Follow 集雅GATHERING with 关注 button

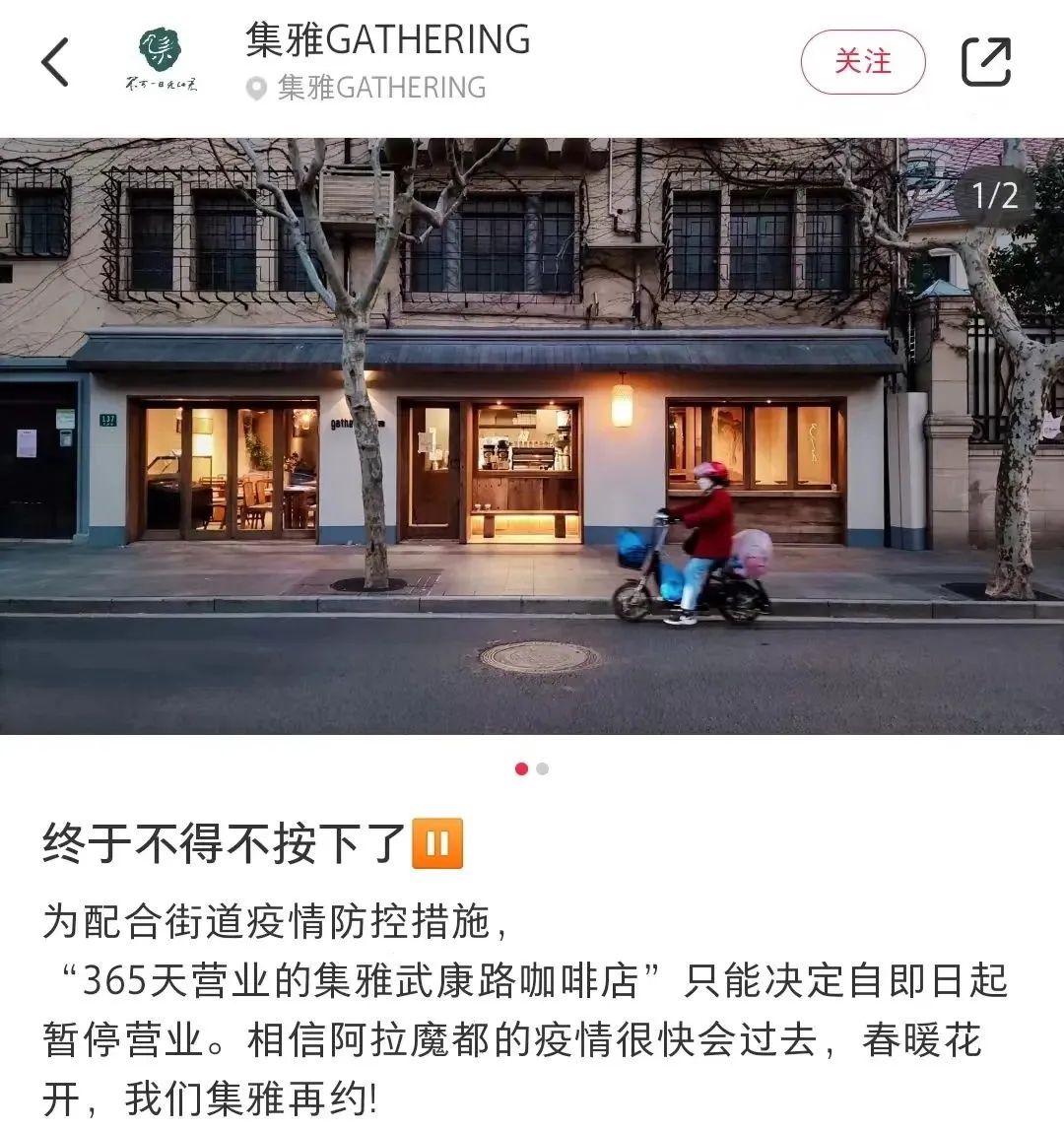click(x=862, y=62)
